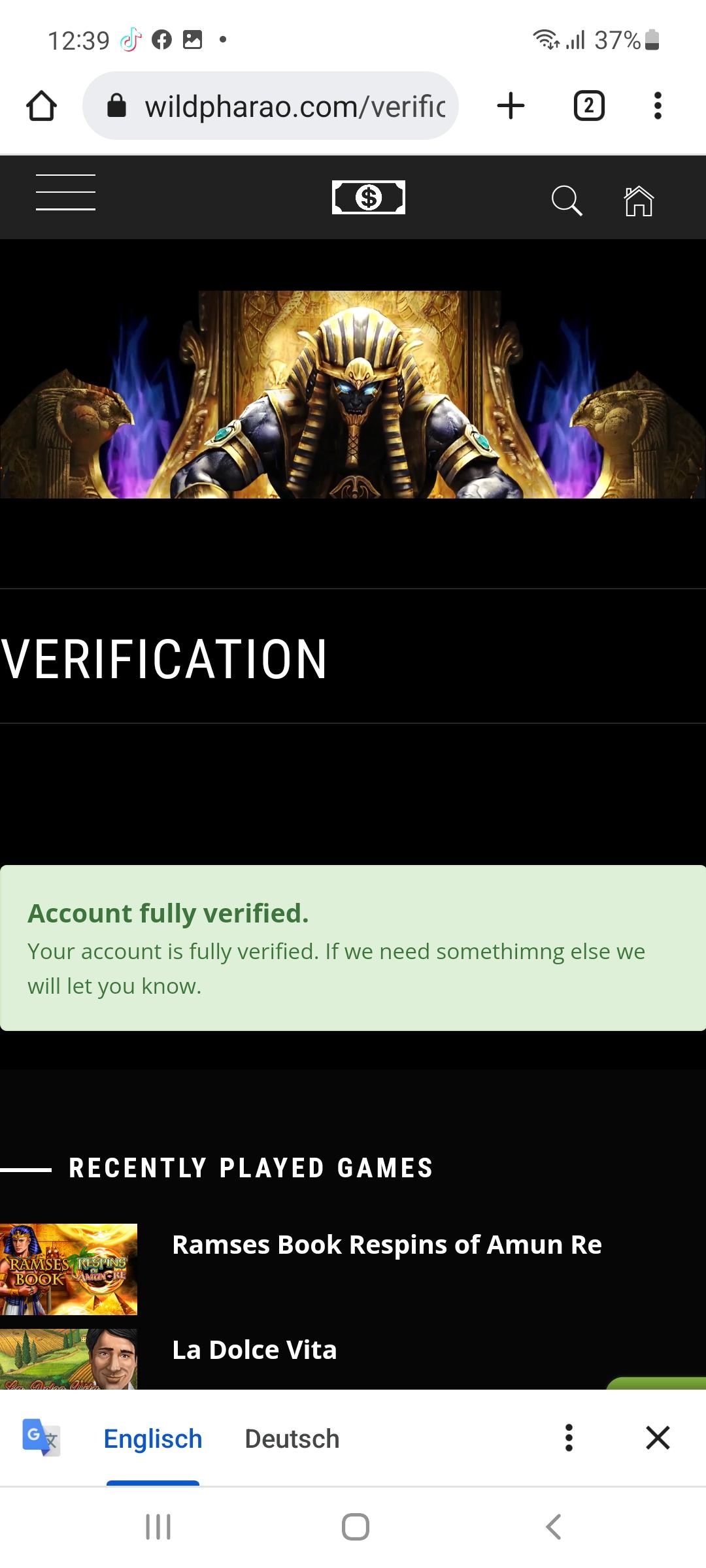This screenshot has width=706, height=1568.
Task: Select Englisch in translate bar
Action: (153, 1439)
